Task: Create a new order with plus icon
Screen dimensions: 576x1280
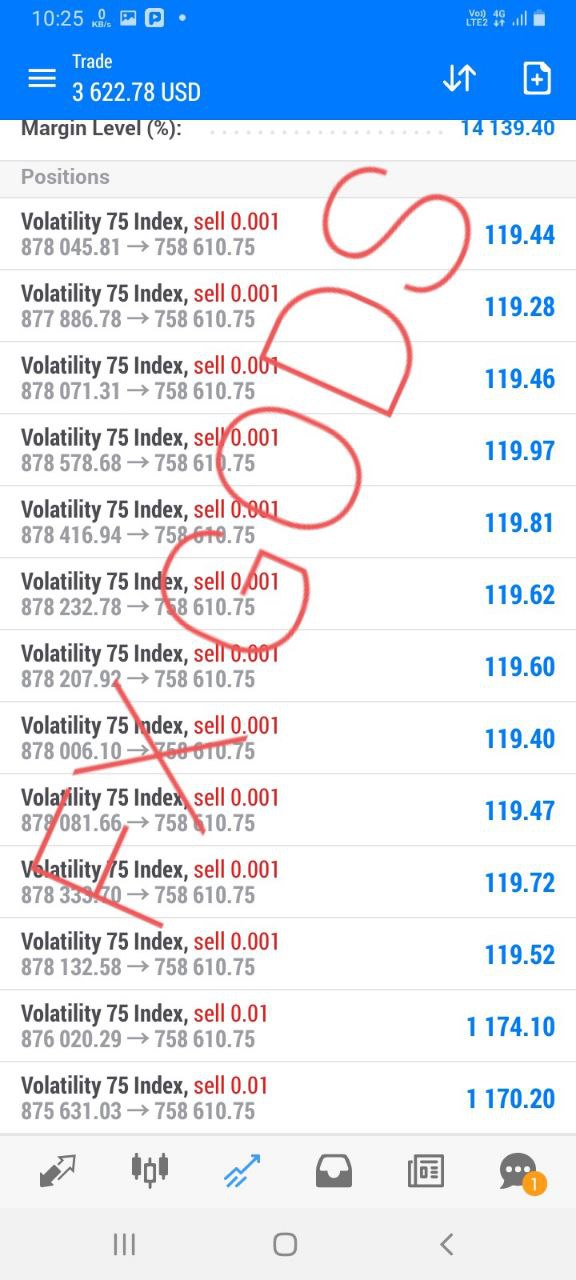Action: tap(537, 78)
